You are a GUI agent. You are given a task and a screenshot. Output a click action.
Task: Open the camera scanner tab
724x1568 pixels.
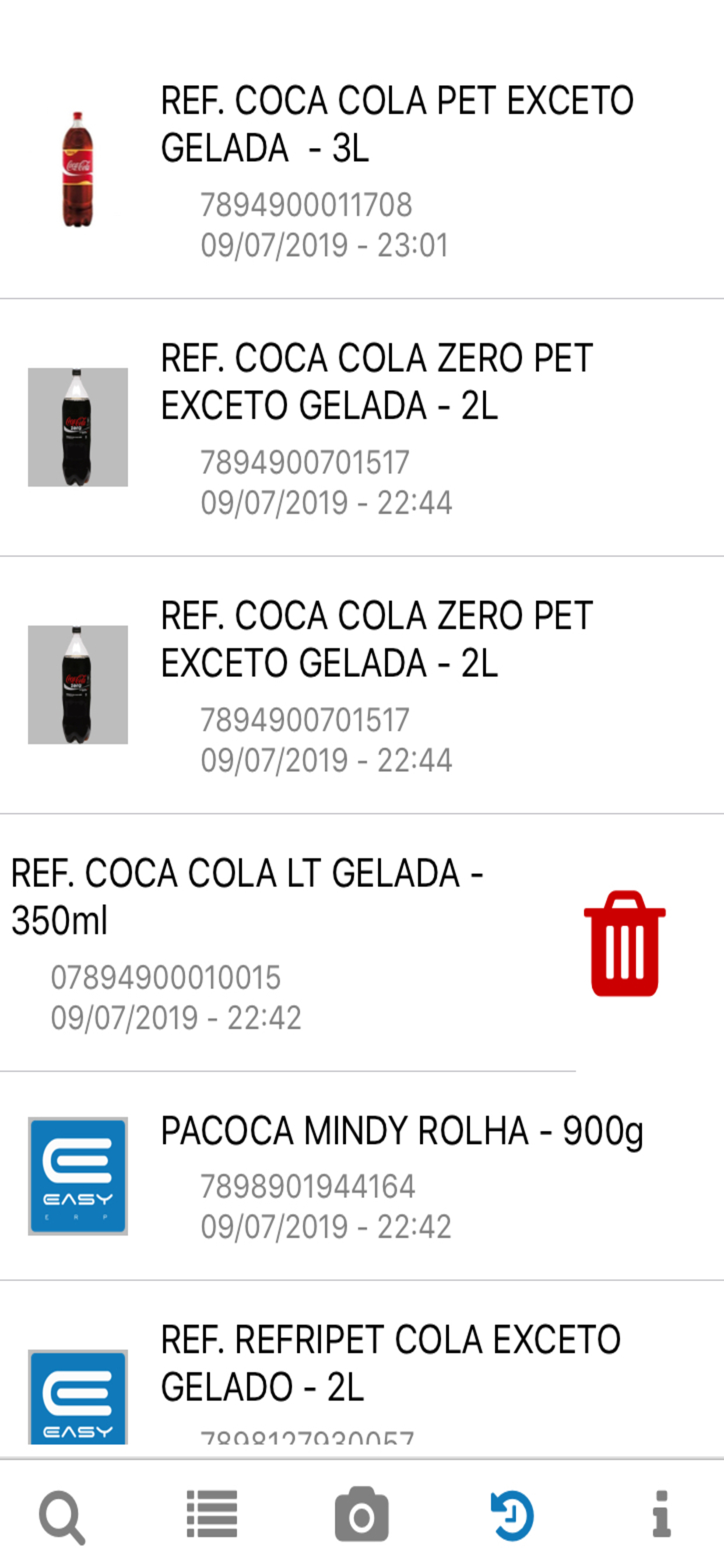click(361, 1514)
